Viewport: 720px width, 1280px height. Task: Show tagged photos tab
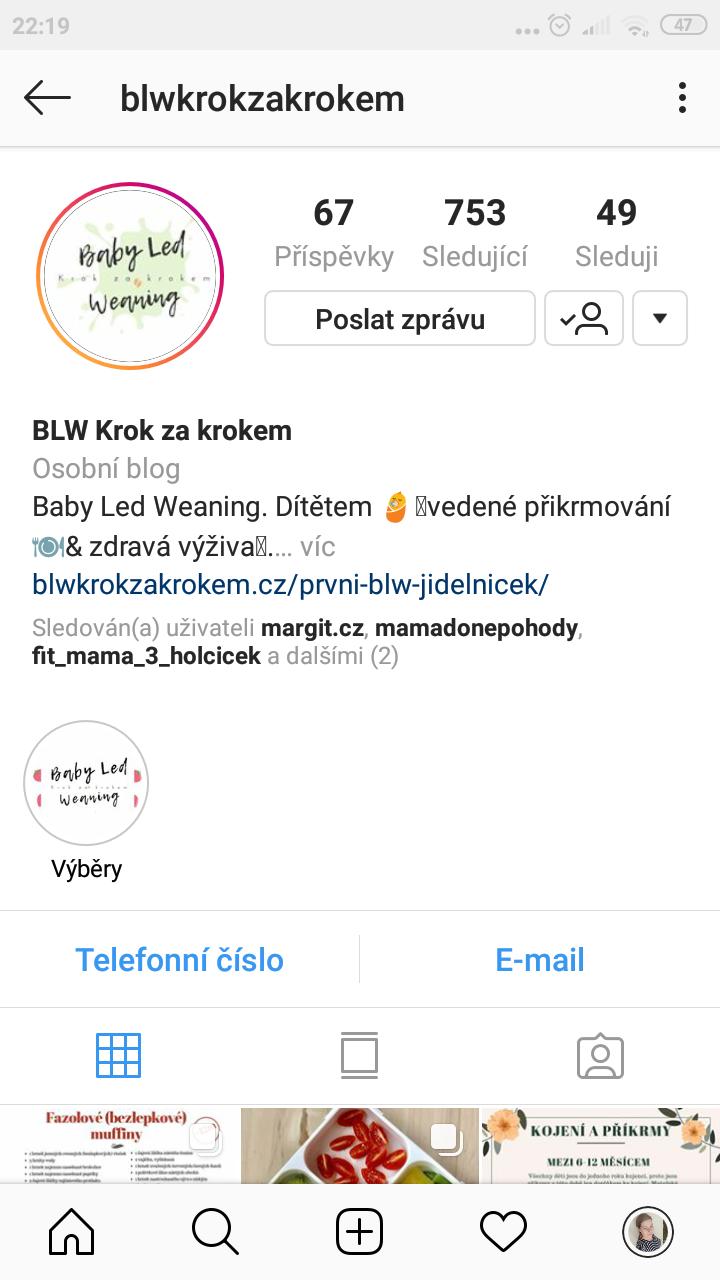pyautogui.click(x=600, y=1056)
